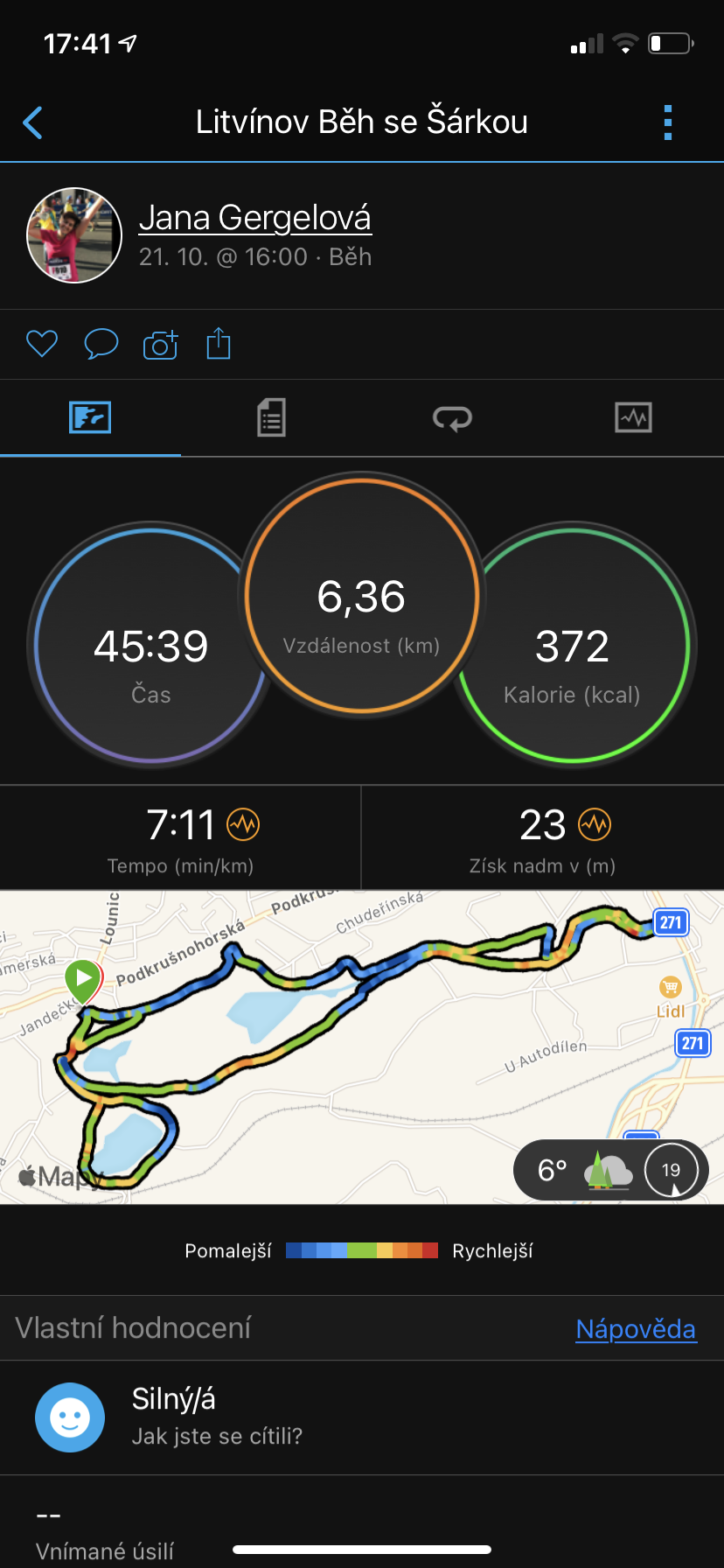The width and height of the screenshot is (724, 1568).
Task: Open the Nápověda help link
Action: point(636,1329)
